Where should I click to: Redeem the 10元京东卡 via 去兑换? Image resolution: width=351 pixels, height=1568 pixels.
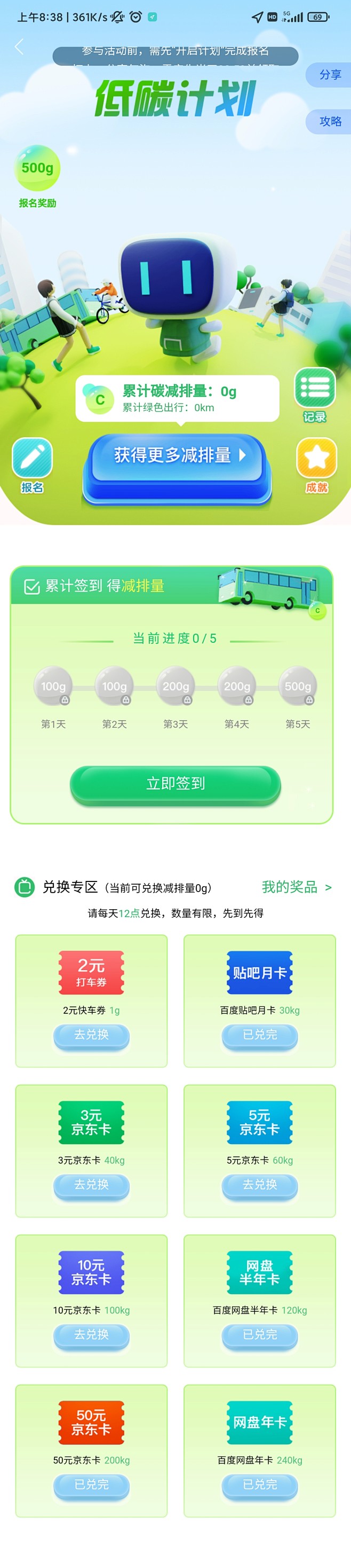[x=91, y=1334]
